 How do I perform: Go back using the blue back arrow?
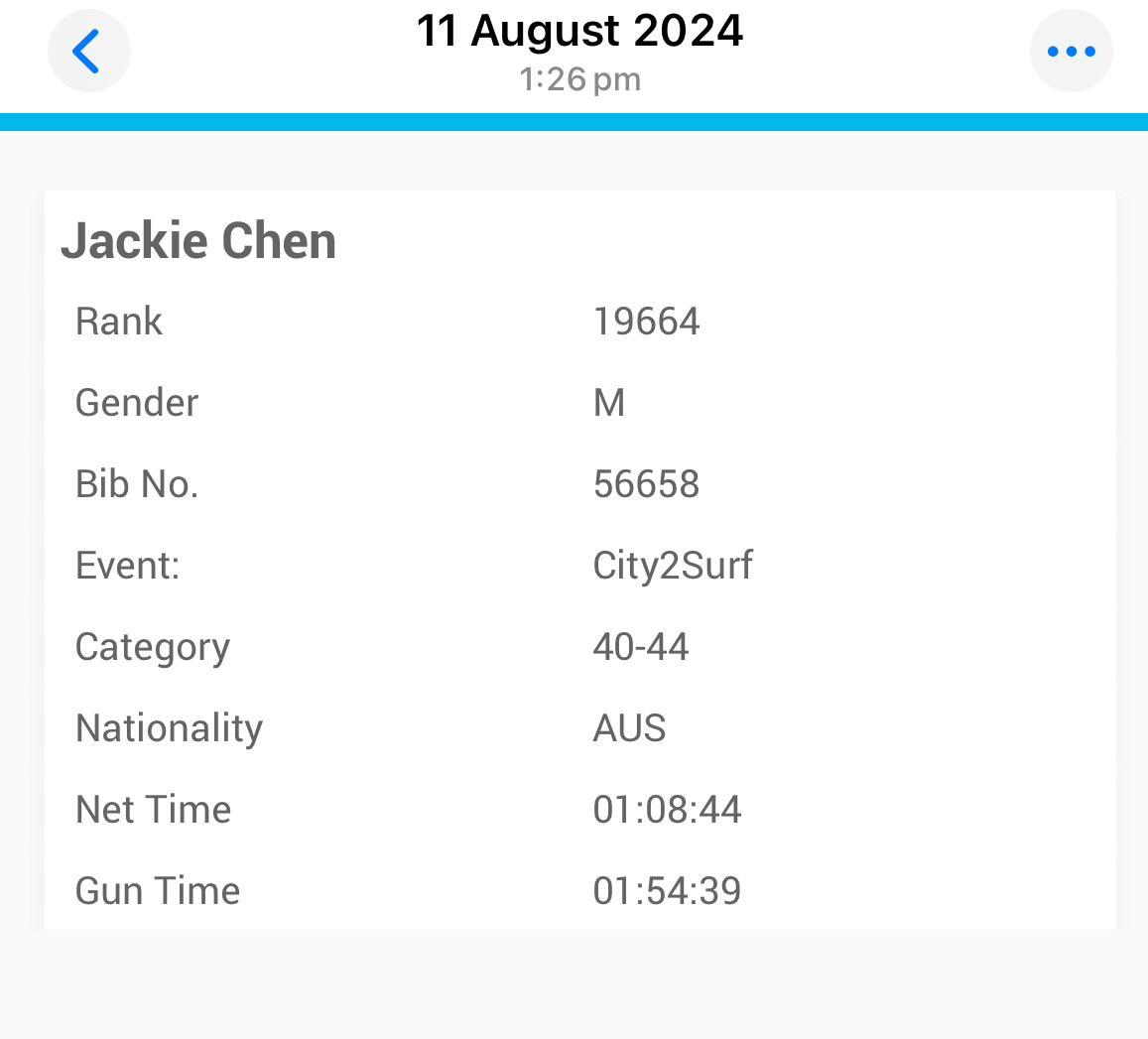[x=88, y=52]
